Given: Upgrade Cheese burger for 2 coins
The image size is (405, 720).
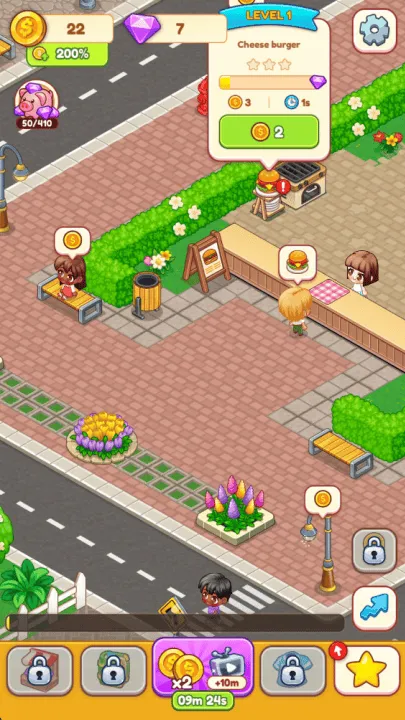Looking at the screenshot, I should [x=269, y=132].
